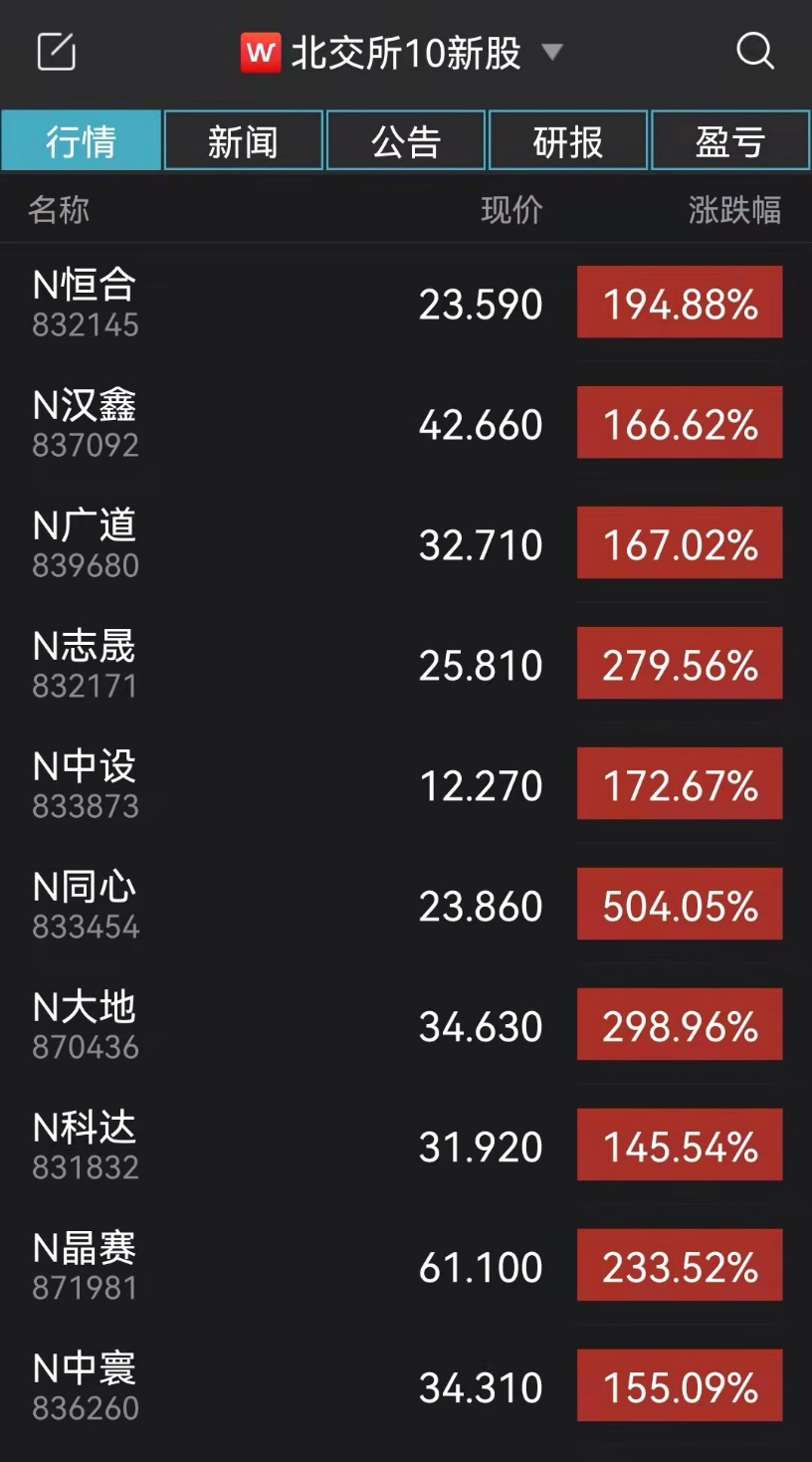Open stock N大地 870436
Image resolution: width=812 pixels, height=1462 pixels.
click(x=406, y=1025)
